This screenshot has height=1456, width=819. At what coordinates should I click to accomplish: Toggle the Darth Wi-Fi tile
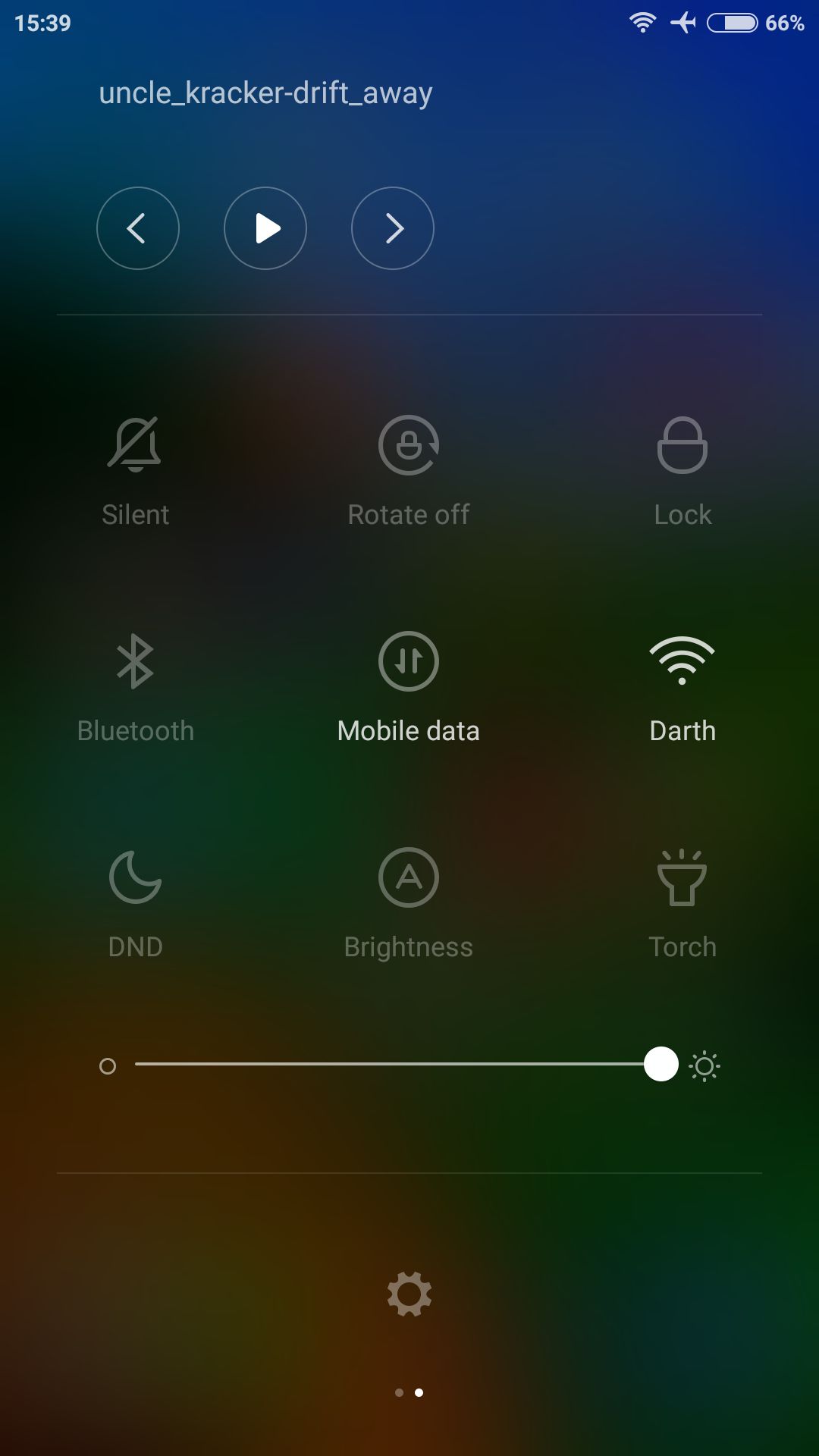tap(682, 688)
